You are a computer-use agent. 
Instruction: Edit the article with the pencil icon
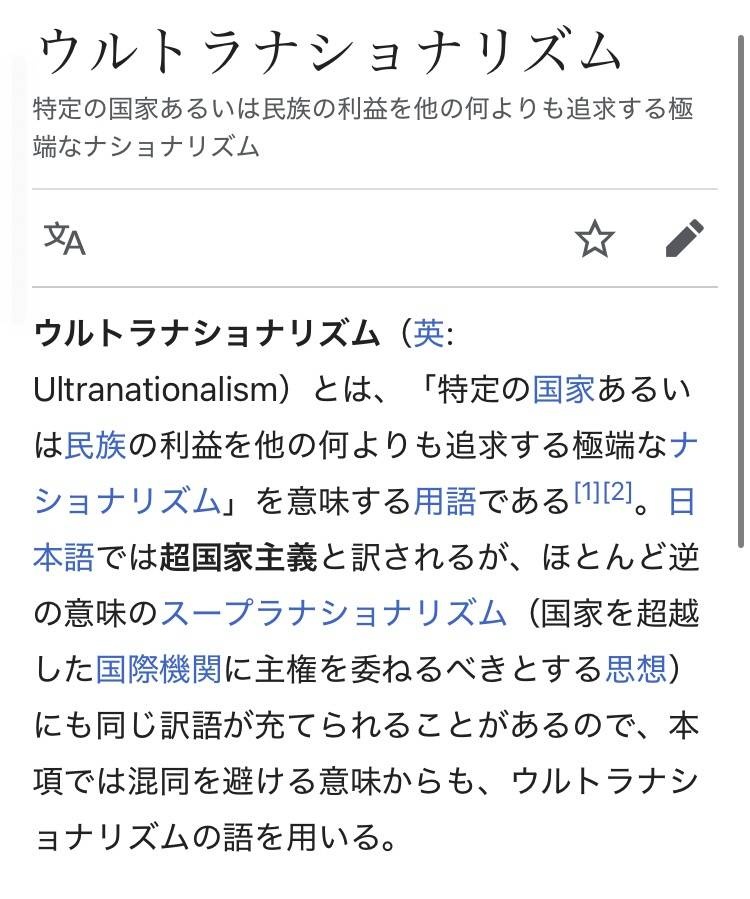point(684,239)
